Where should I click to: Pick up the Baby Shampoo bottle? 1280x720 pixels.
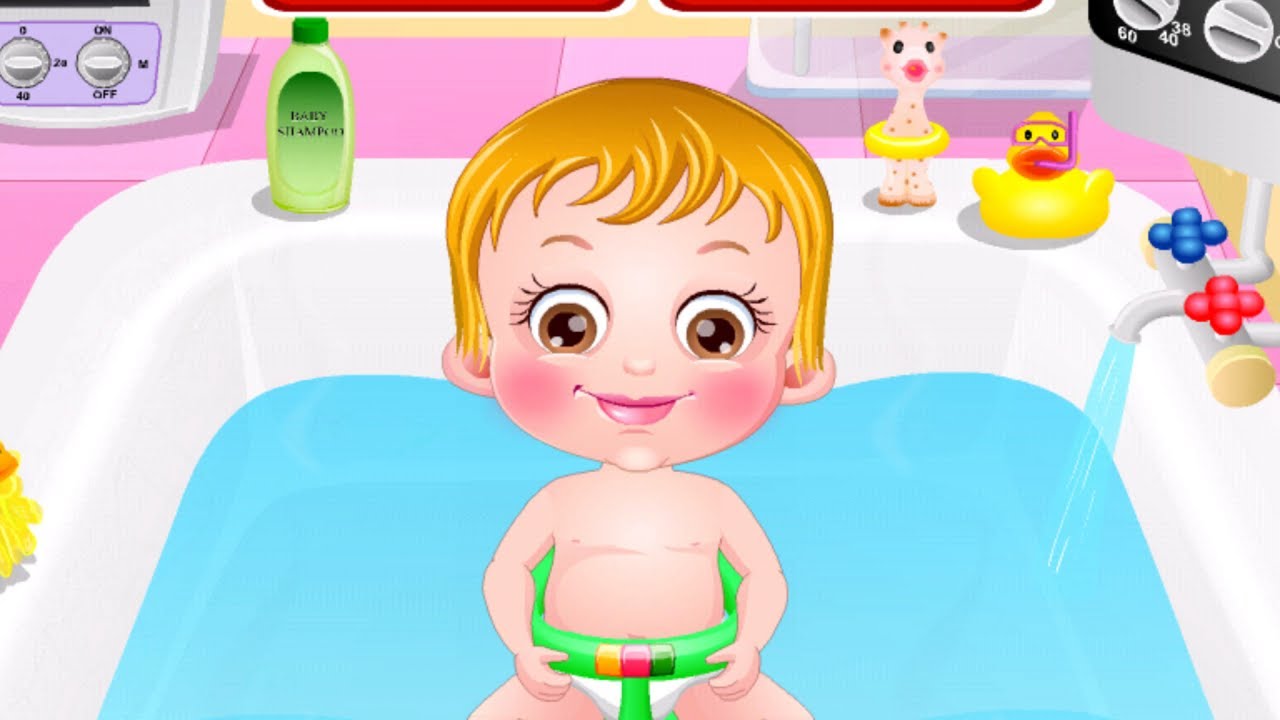(x=309, y=116)
